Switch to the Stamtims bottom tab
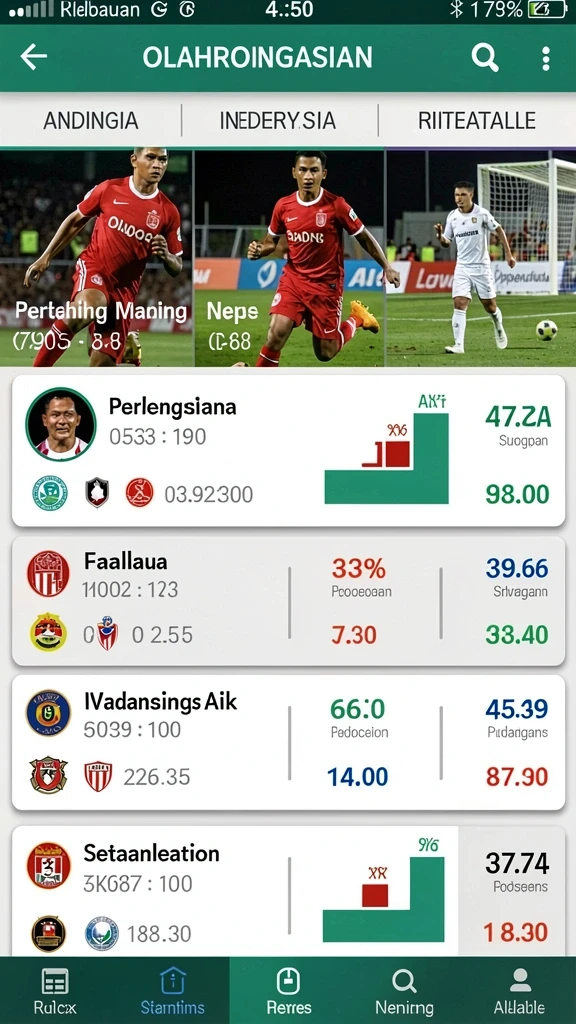 point(172,991)
